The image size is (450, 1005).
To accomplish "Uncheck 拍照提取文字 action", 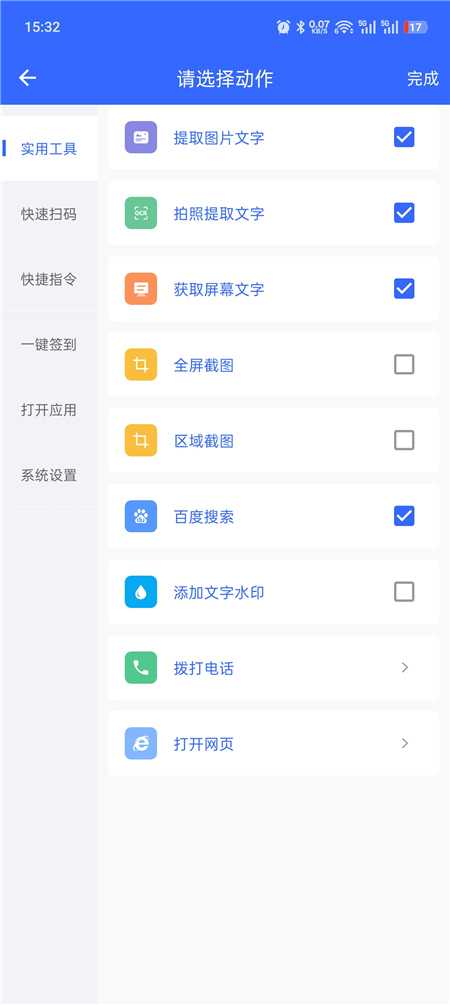I will tap(404, 213).
